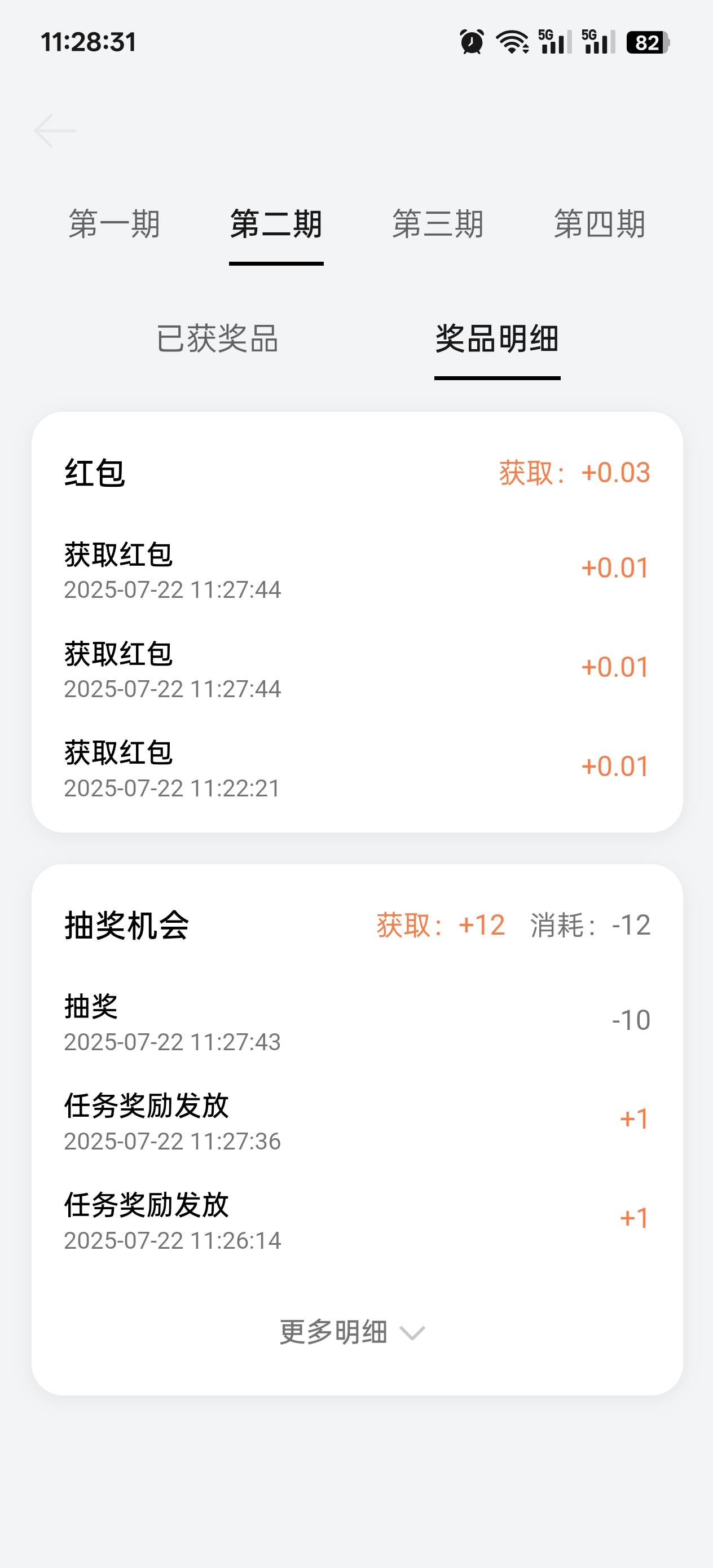The height and width of the screenshot is (1568, 713).
Task: Open the 第四期 tab
Action: point(600,224)
